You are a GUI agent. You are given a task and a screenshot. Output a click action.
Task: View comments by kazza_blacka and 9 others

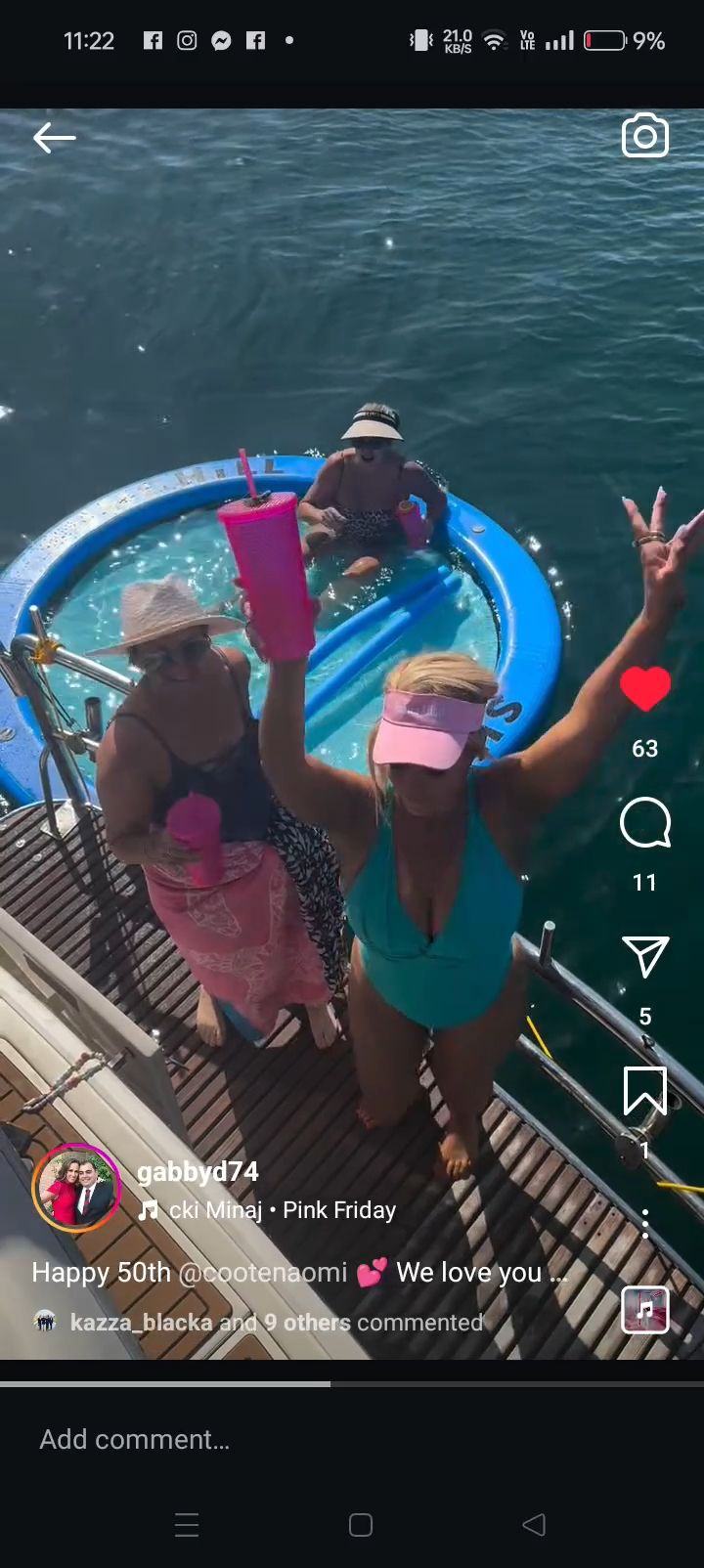pos(276,1323)
